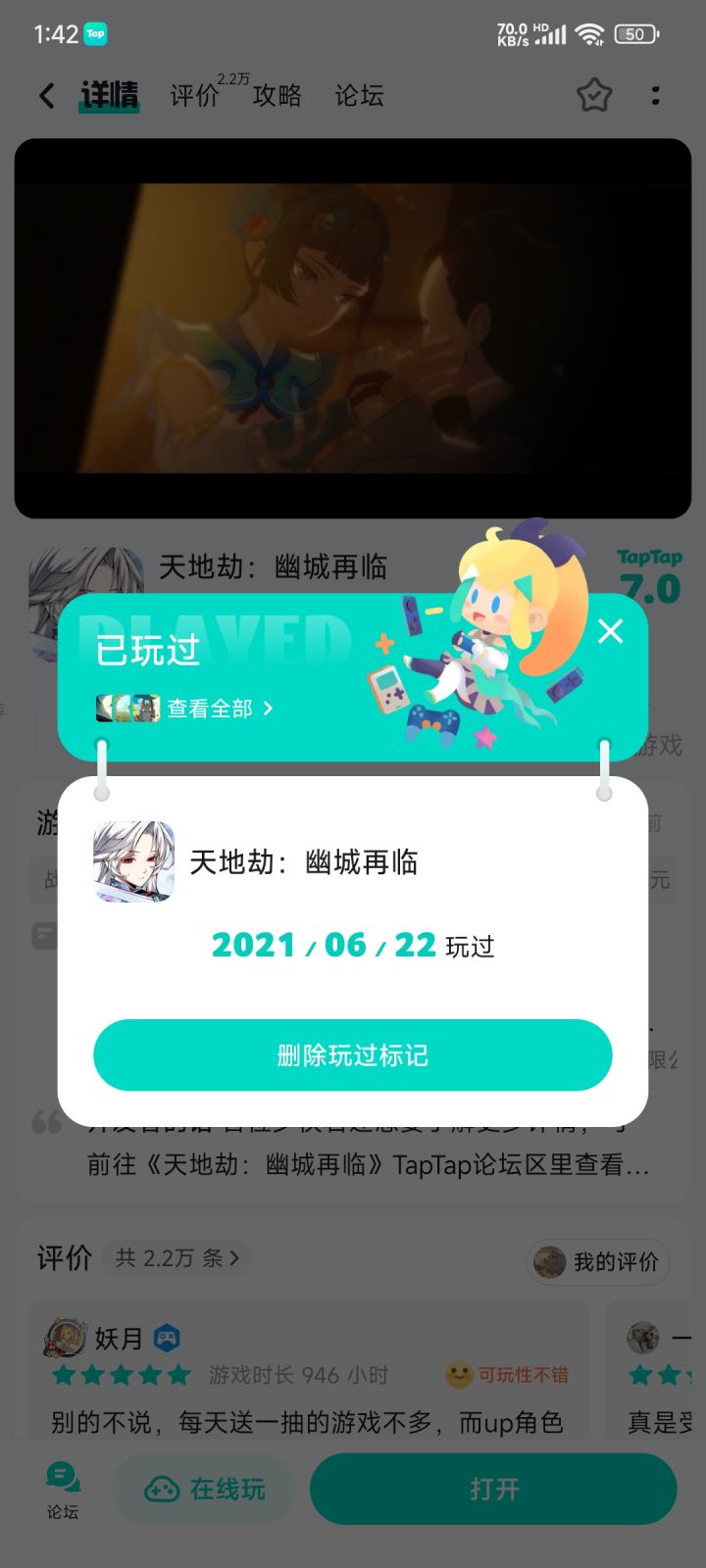Viewport: 706px width, 1568px height.
Task: Switch to the 评价 tab
Action: click(195, 95)
